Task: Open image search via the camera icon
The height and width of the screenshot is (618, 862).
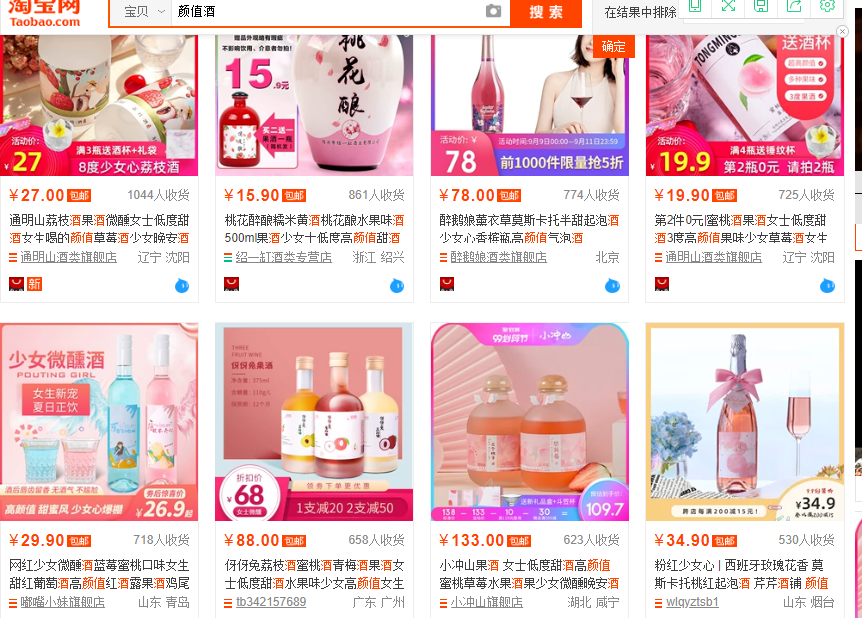Action: tap(493, 11)
